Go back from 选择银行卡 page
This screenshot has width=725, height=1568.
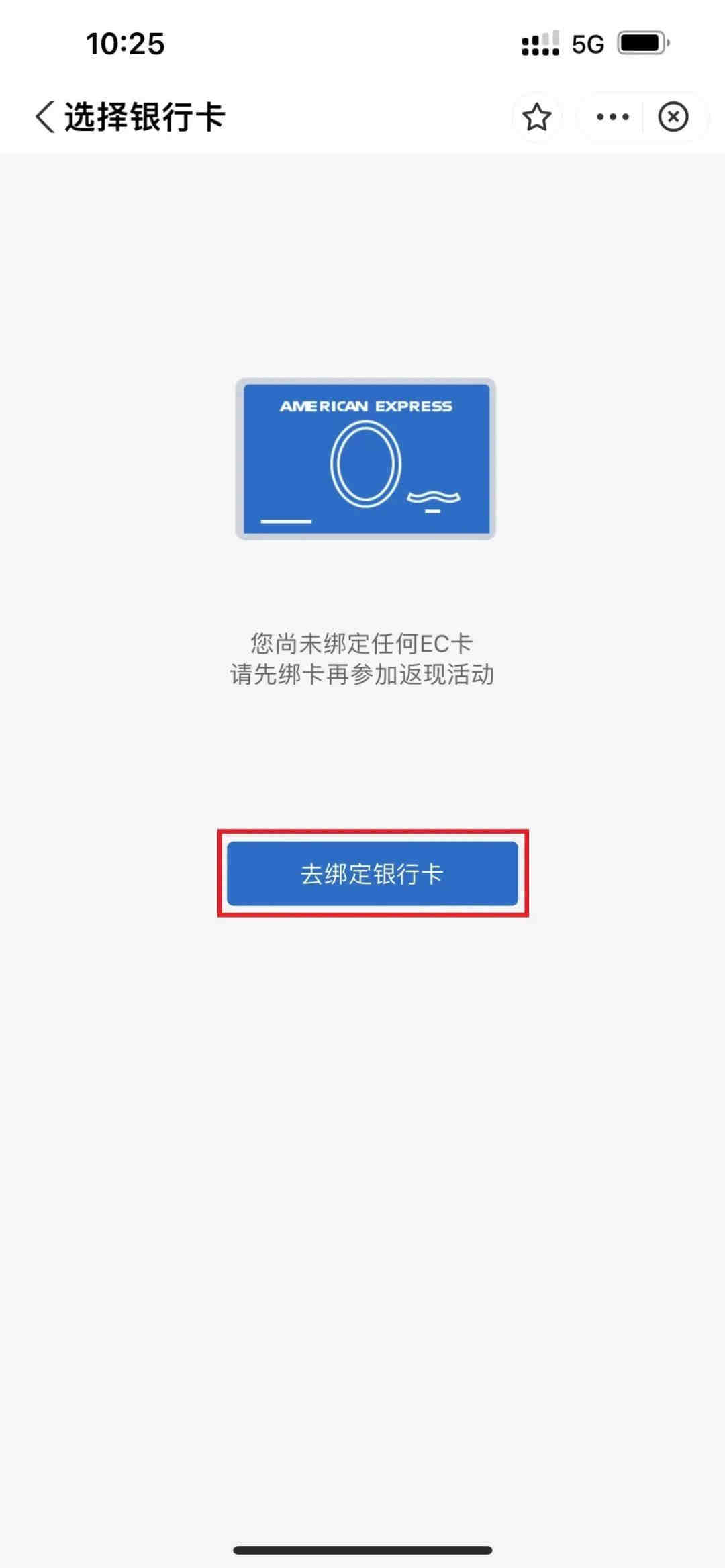[44, 117]
